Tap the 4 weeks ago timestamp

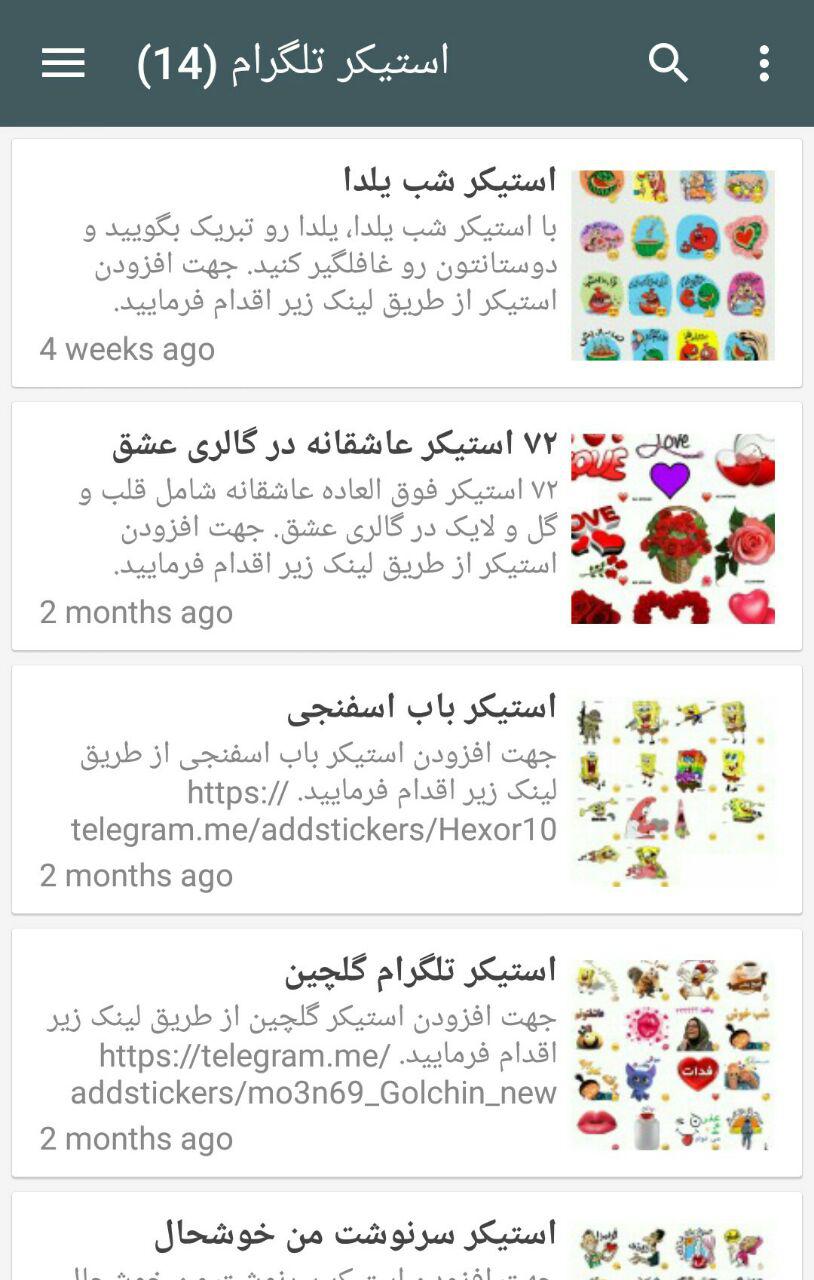[x=127, y=349]
